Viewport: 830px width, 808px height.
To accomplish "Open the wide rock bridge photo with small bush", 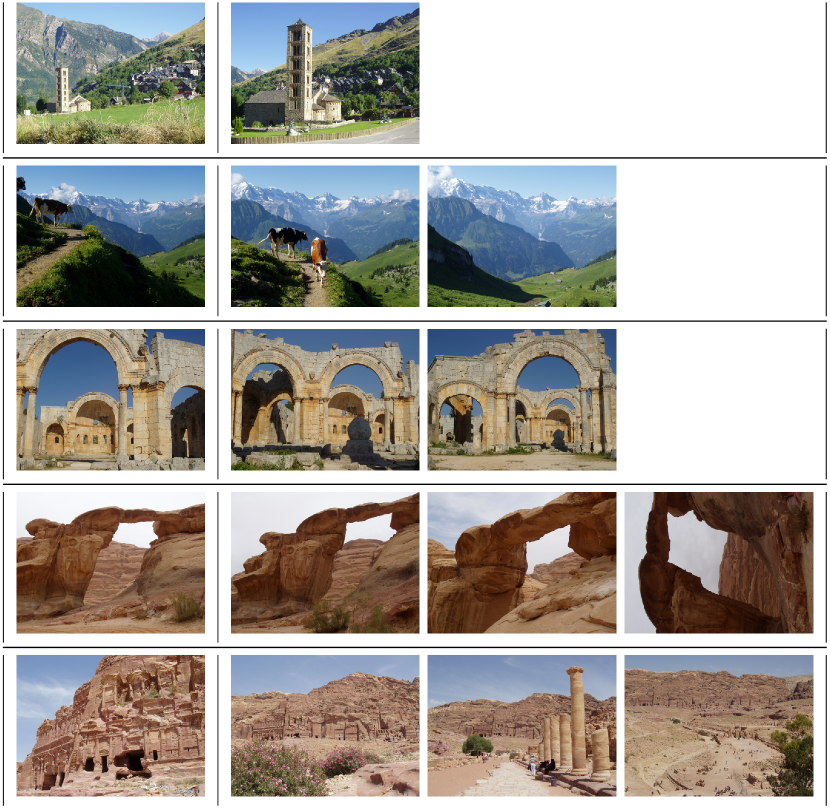I will click(110, 563).
